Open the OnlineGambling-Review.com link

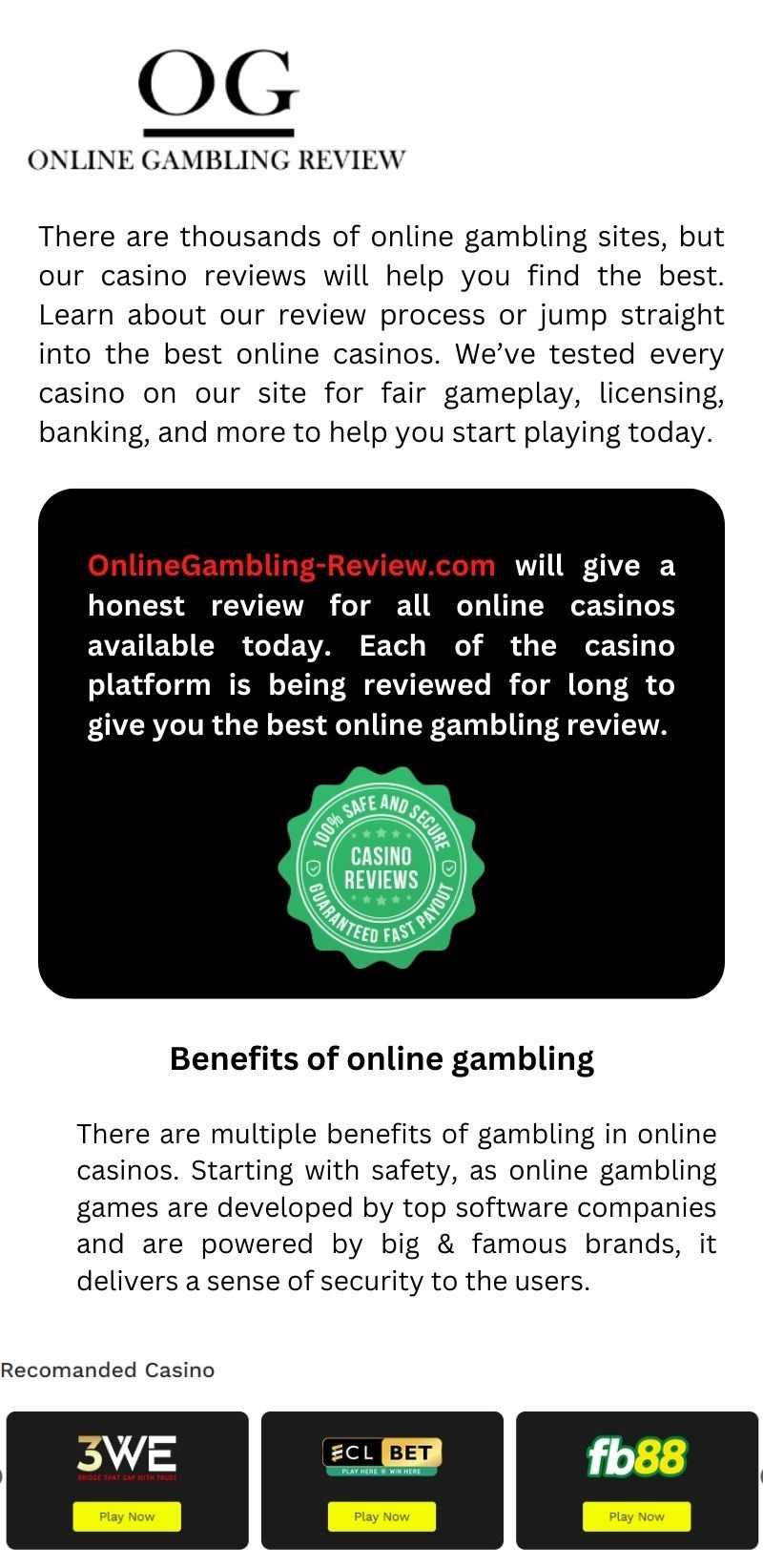pos(292,566)
